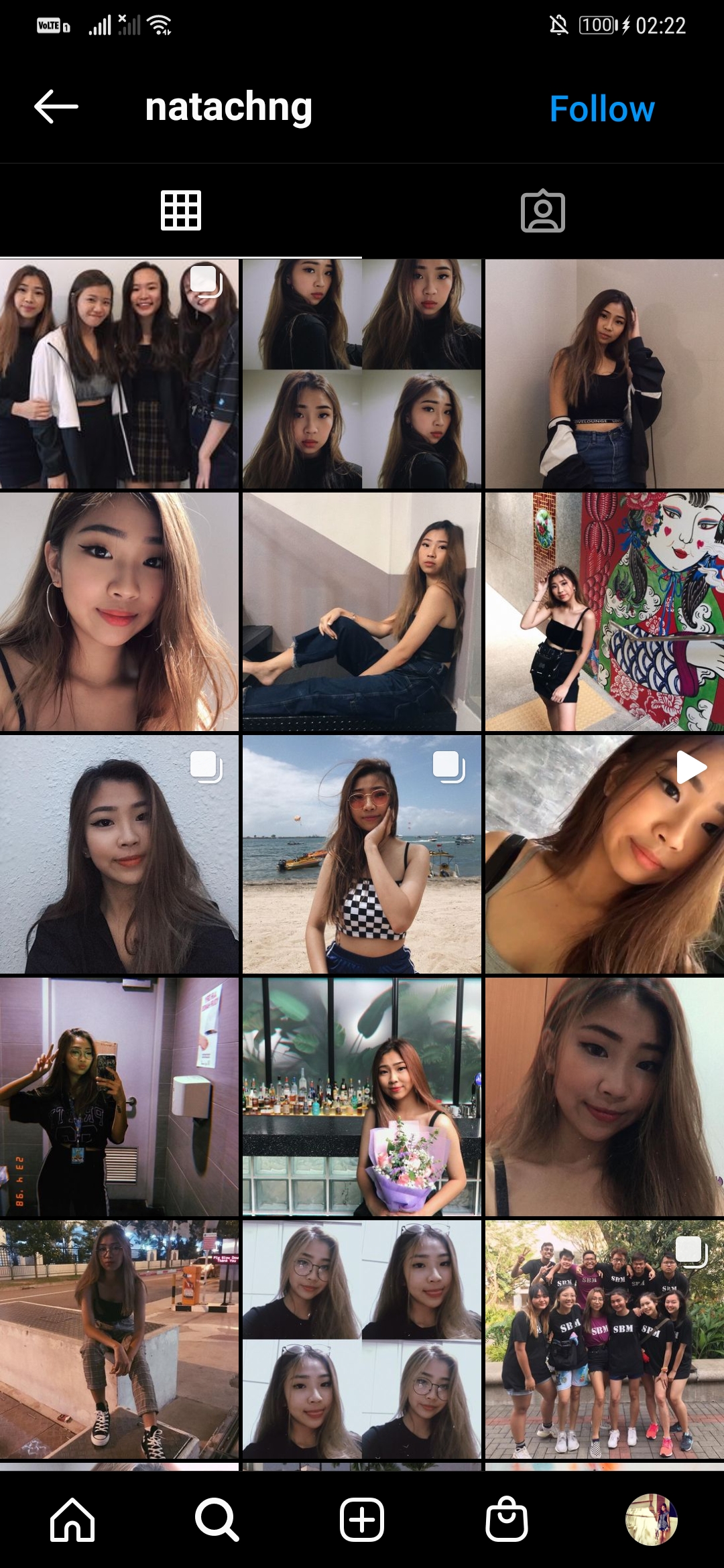
Task: Open the bathroom mirror selfie post
Action: 119,1097
